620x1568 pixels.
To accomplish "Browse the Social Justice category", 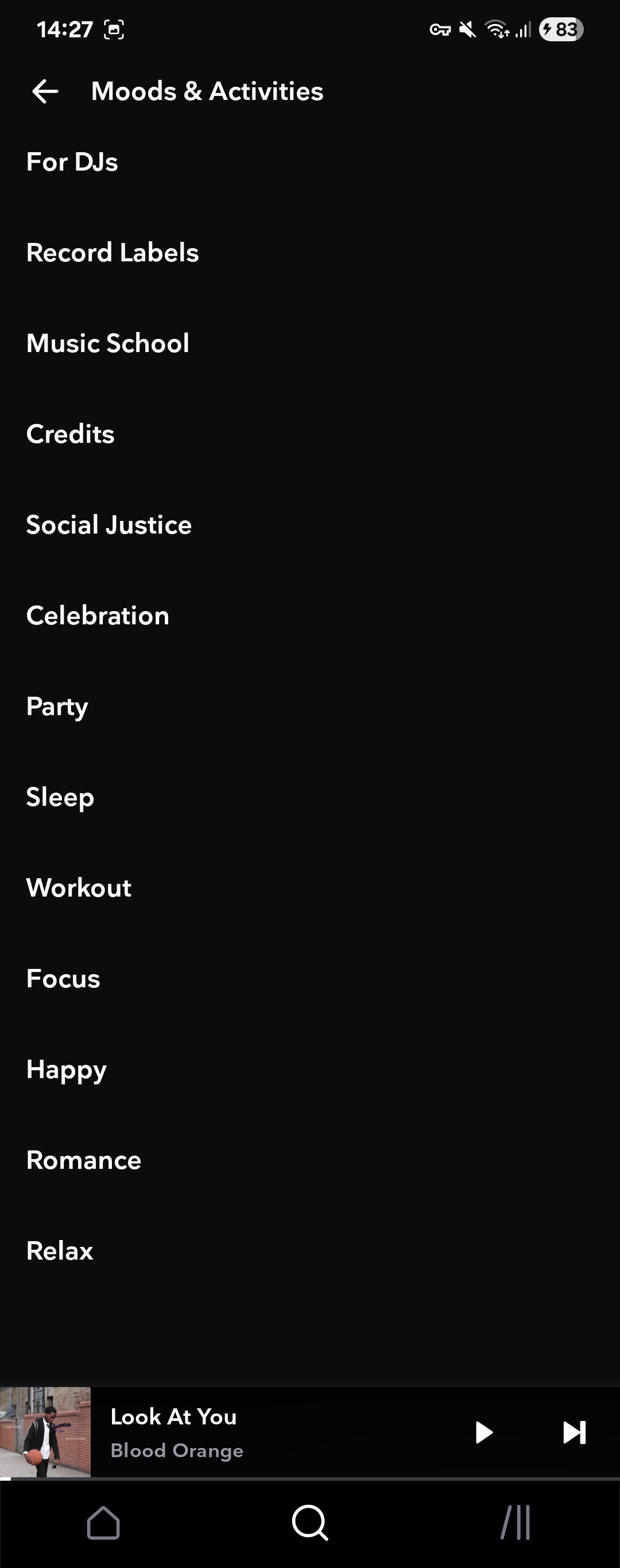I will [x=109, y=525].
